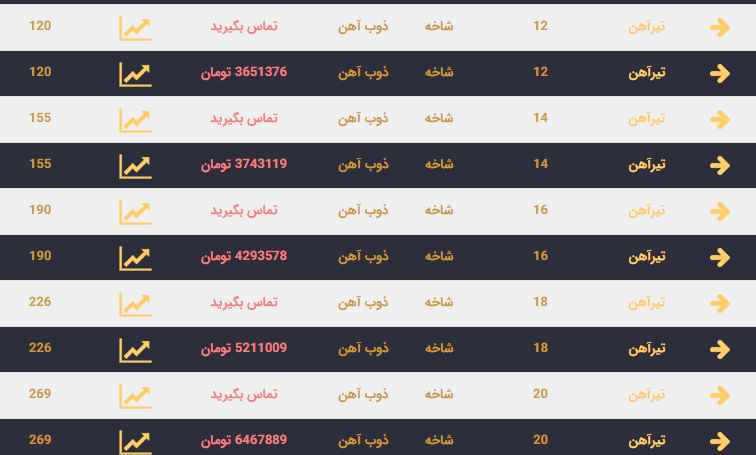Image resolution: width=756 pixels, height=455 pixels.
Task: Show price chart for the 5211009 تومان row
Action: click(x=135, y=349)
